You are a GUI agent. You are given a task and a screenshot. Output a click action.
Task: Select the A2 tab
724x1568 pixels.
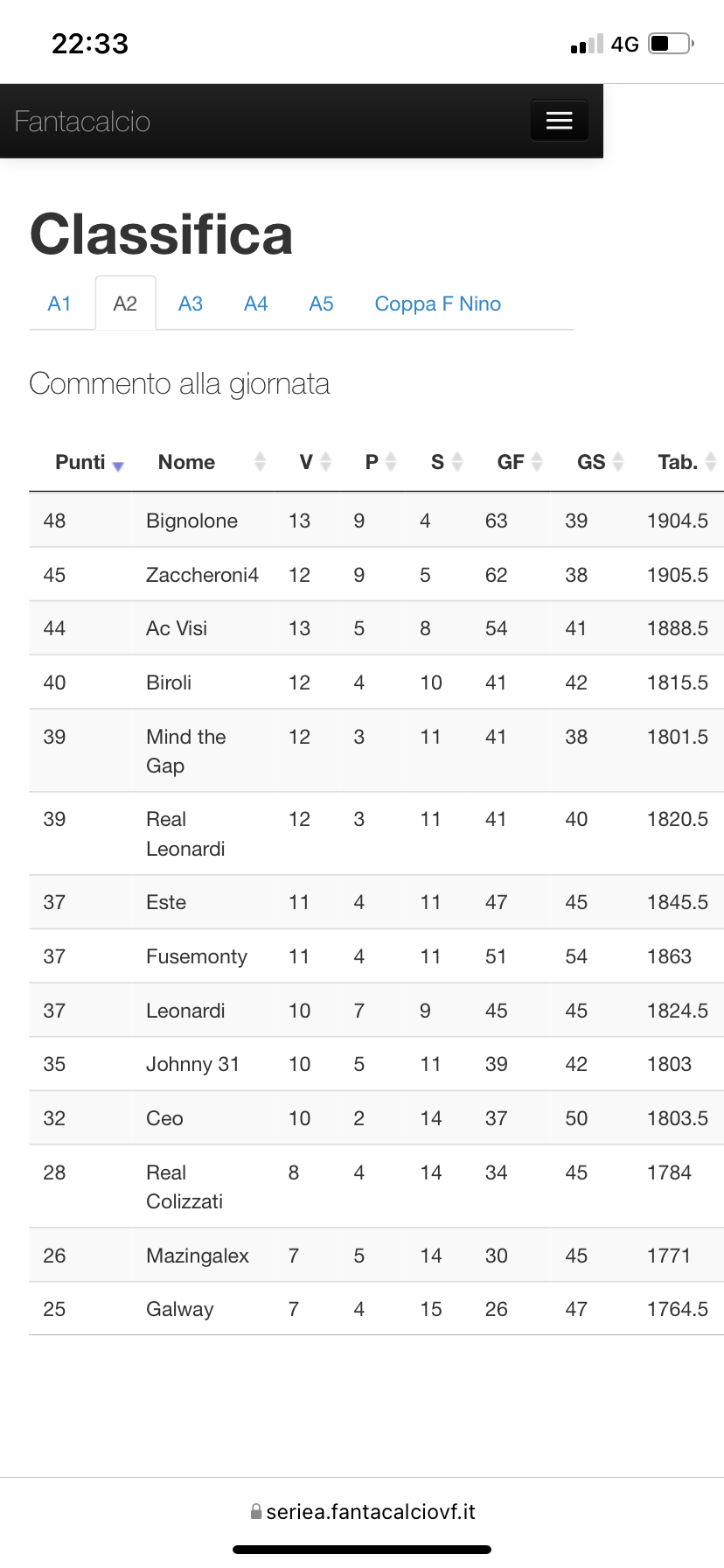click(125, 304)
